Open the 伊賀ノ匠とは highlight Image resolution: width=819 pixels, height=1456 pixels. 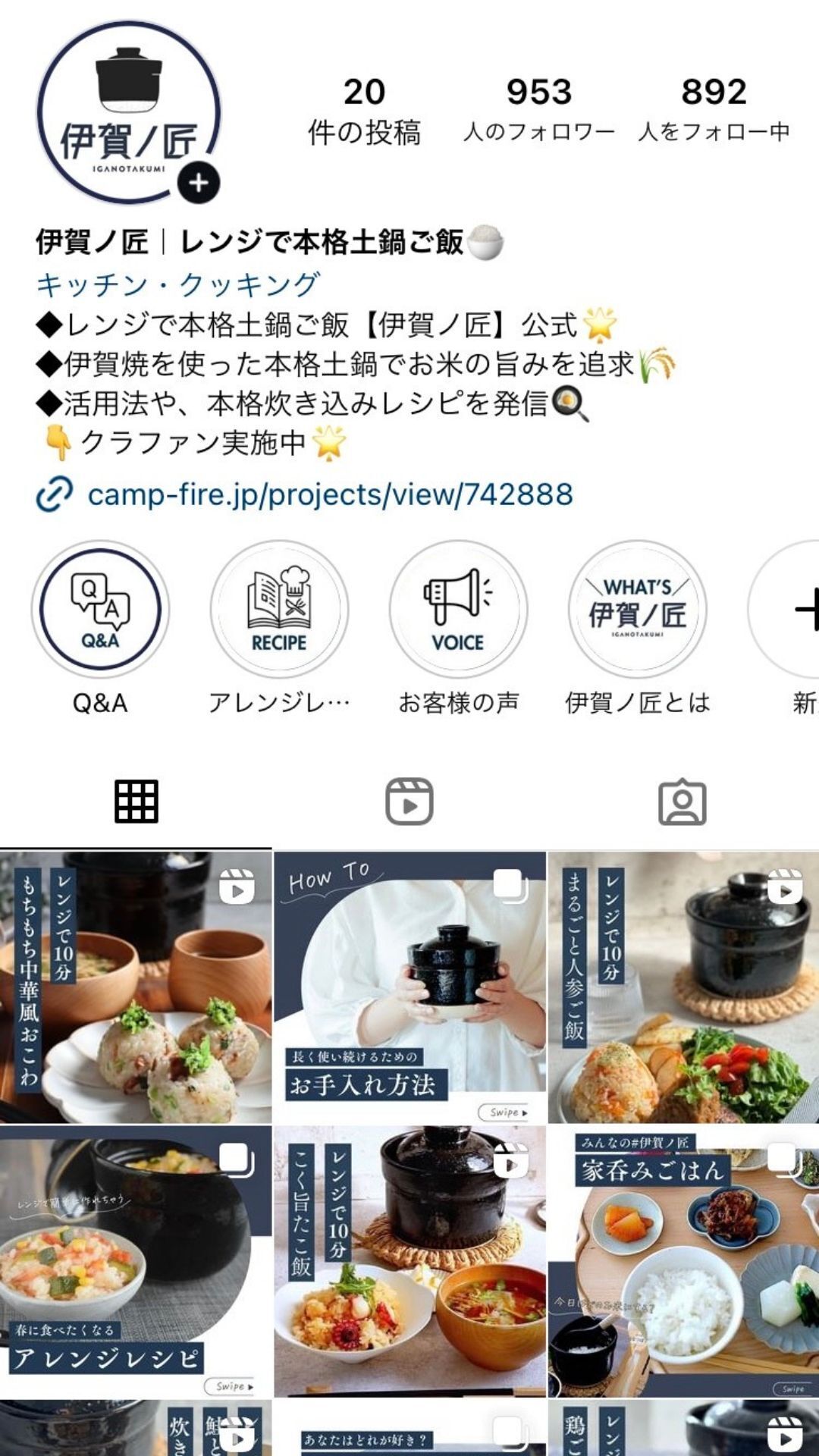pyautogui.click(x=637, y=610)
